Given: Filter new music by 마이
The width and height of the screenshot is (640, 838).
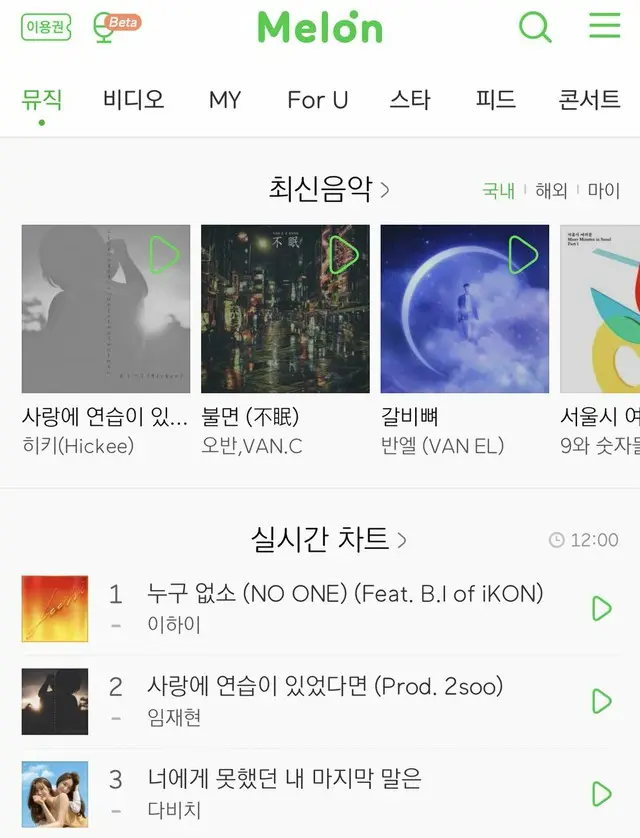Looking at the screenshot, I should [x=603, y=190].
